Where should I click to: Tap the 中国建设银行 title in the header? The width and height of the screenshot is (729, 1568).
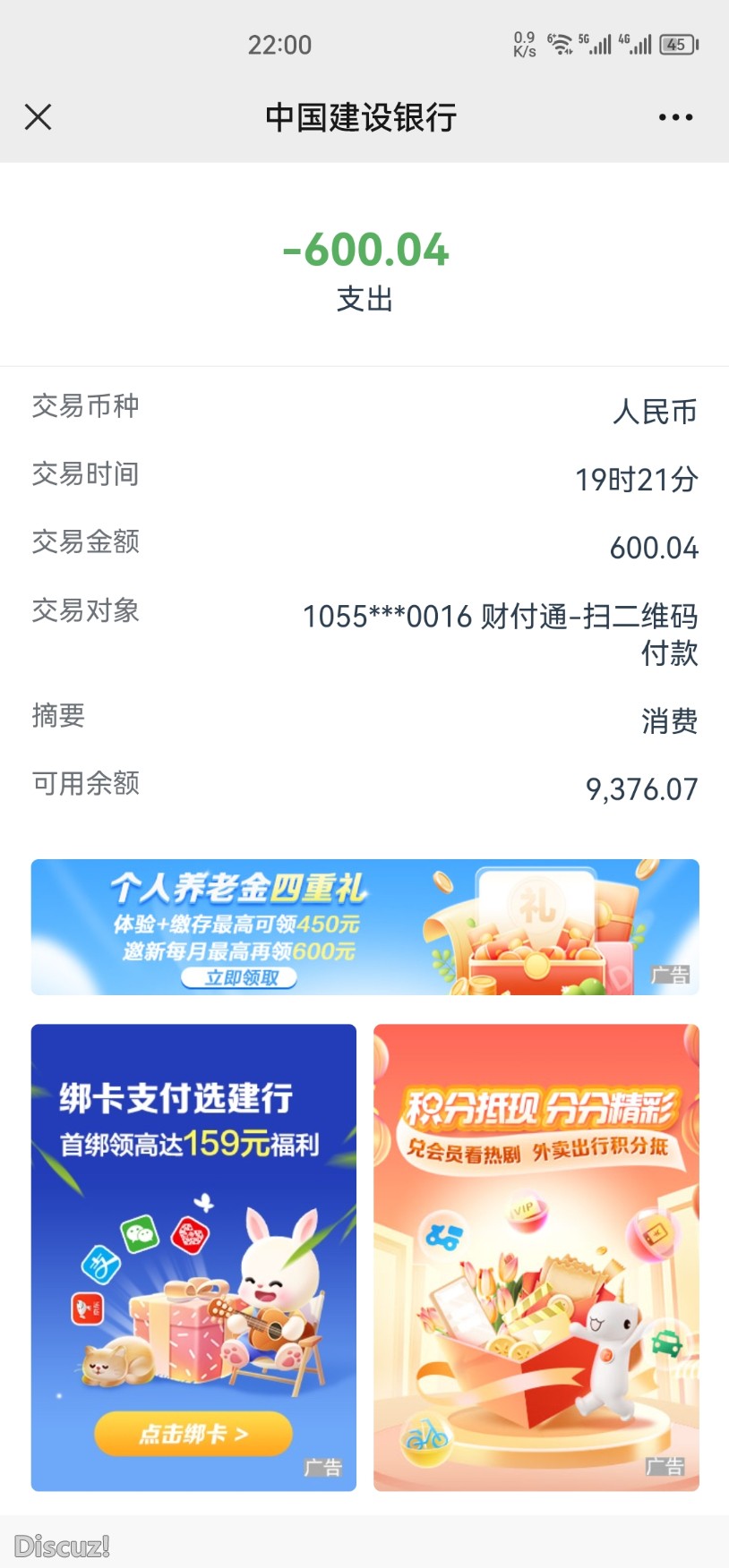pos(360,116)
